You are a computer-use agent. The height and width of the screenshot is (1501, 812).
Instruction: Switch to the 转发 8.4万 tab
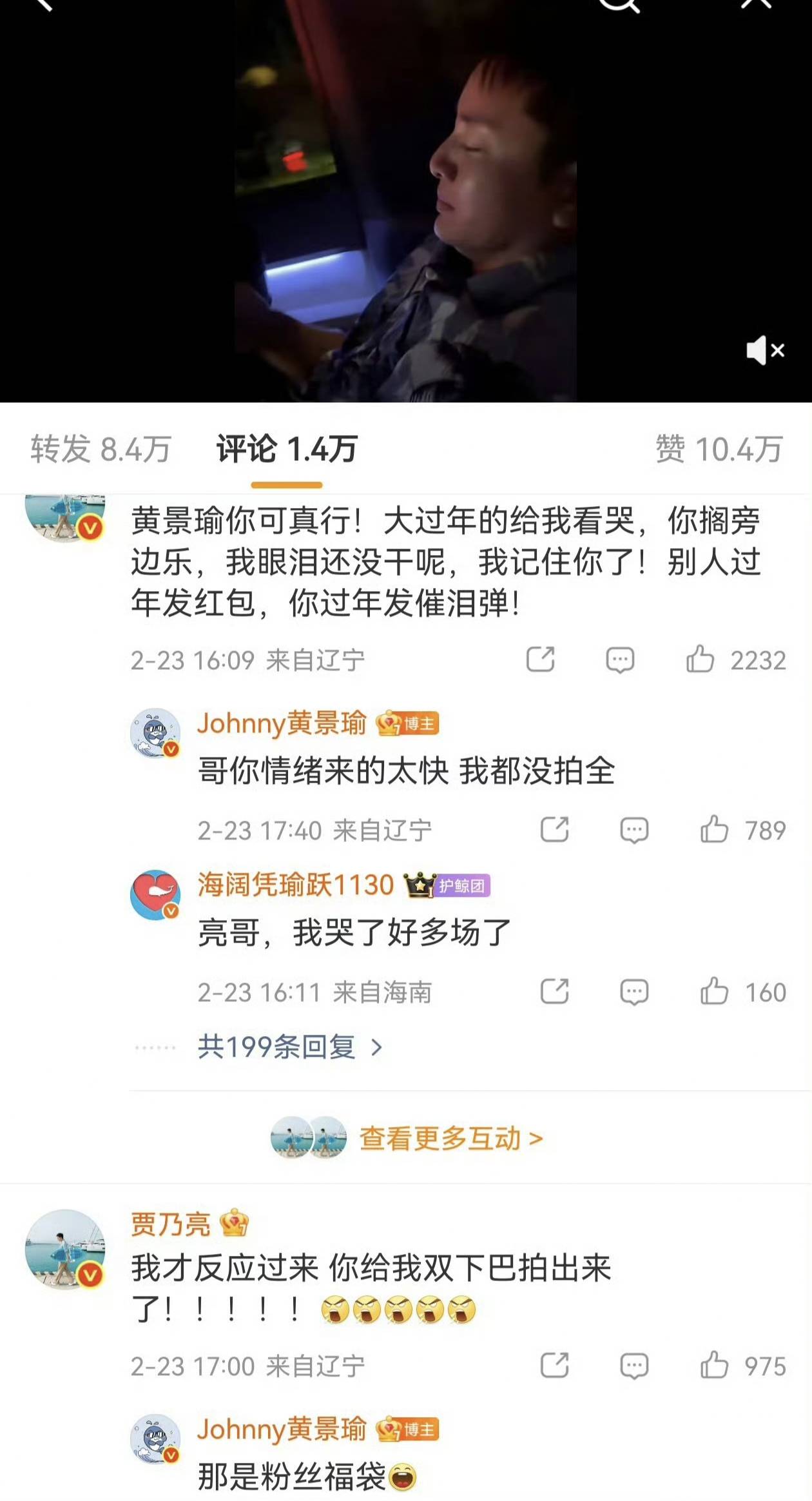101,449
